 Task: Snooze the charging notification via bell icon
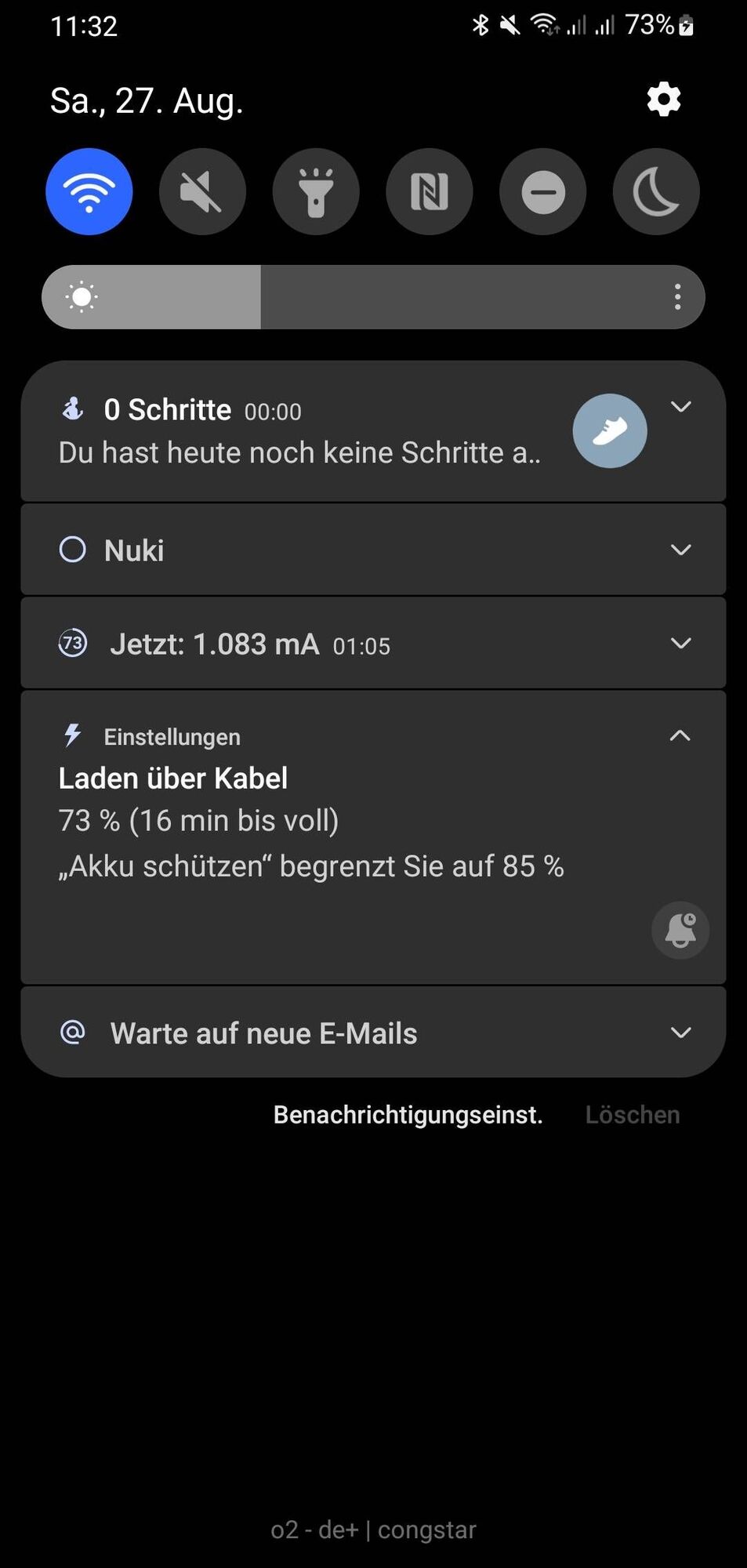point(680,930)
